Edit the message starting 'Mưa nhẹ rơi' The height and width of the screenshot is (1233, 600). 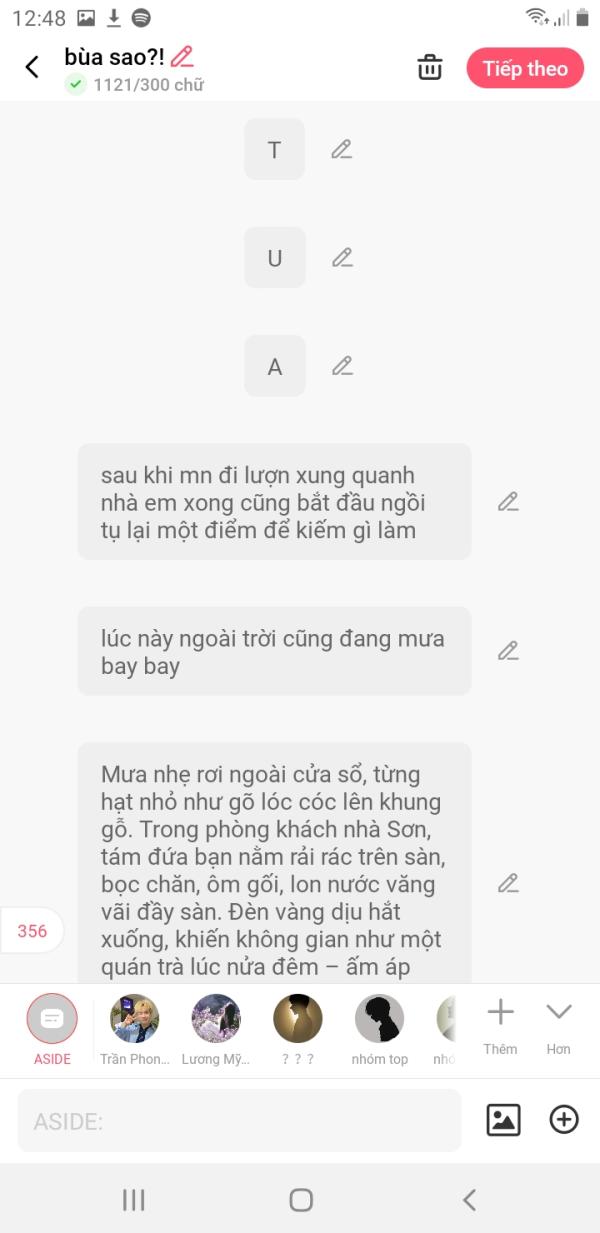click(x=508, y=884)
